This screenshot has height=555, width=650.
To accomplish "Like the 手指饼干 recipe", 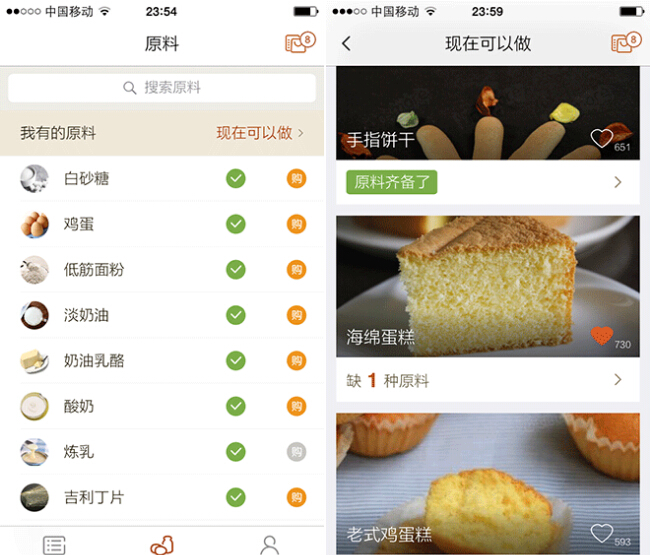I will [601, 139].
